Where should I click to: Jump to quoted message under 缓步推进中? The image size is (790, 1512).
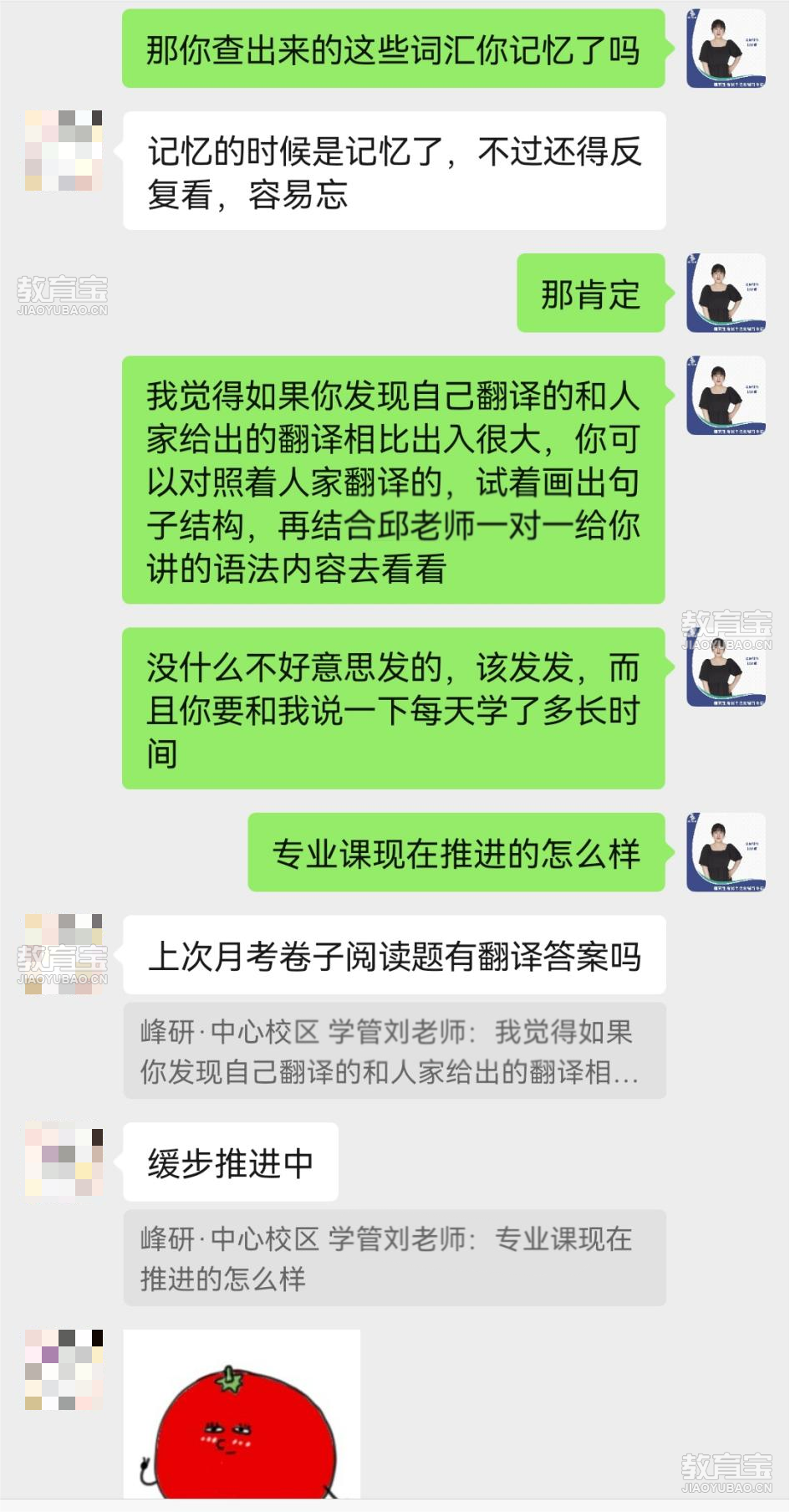(394, 1258)
